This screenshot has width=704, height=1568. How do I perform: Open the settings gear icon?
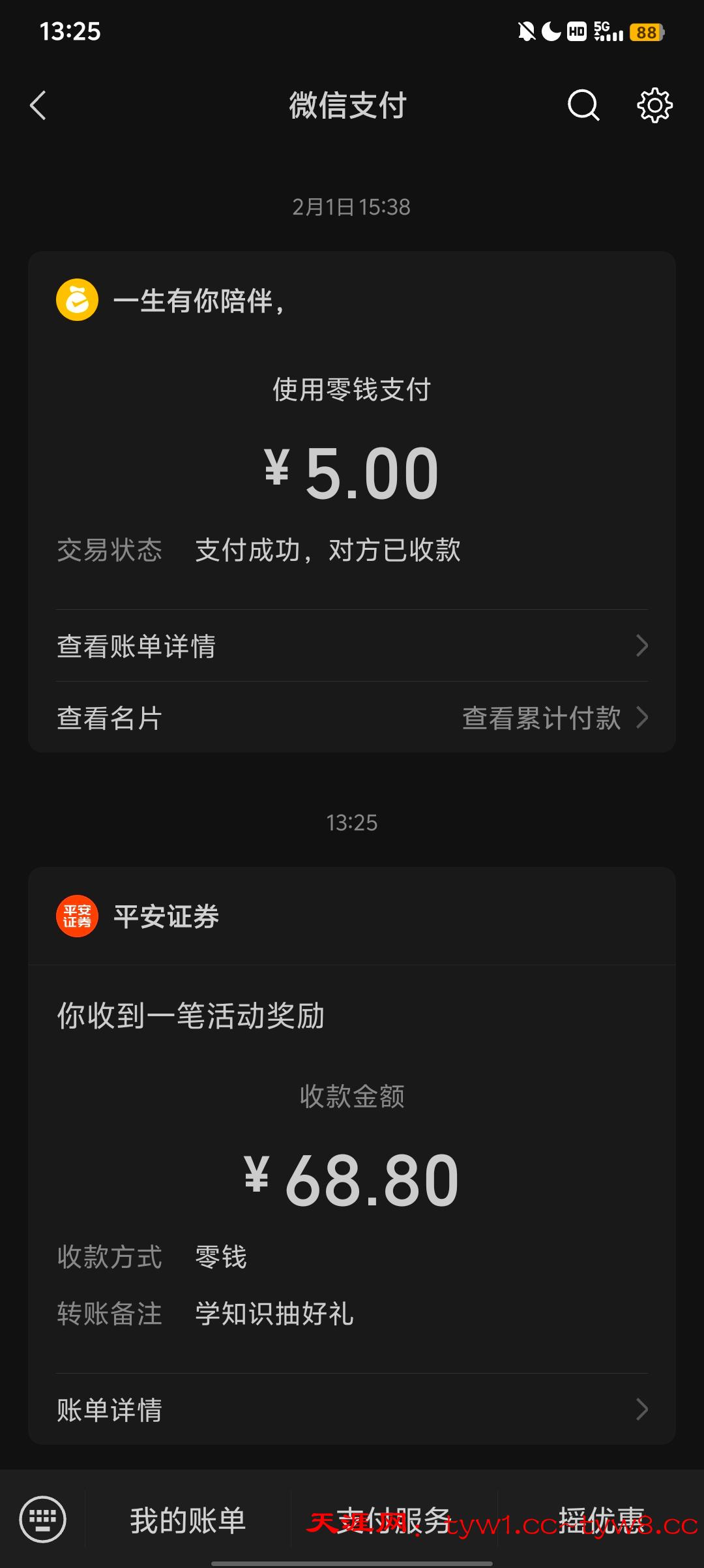(x=654, y=106)
